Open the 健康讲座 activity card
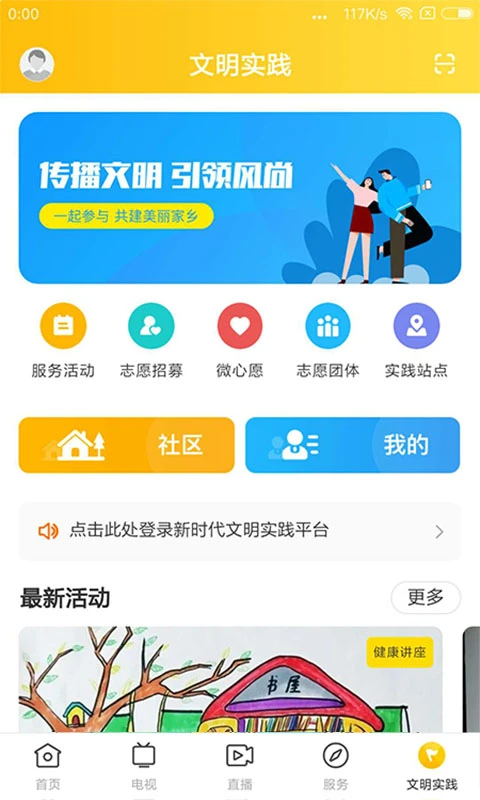The height and width of the screenshot is (800, 480). 231,680
